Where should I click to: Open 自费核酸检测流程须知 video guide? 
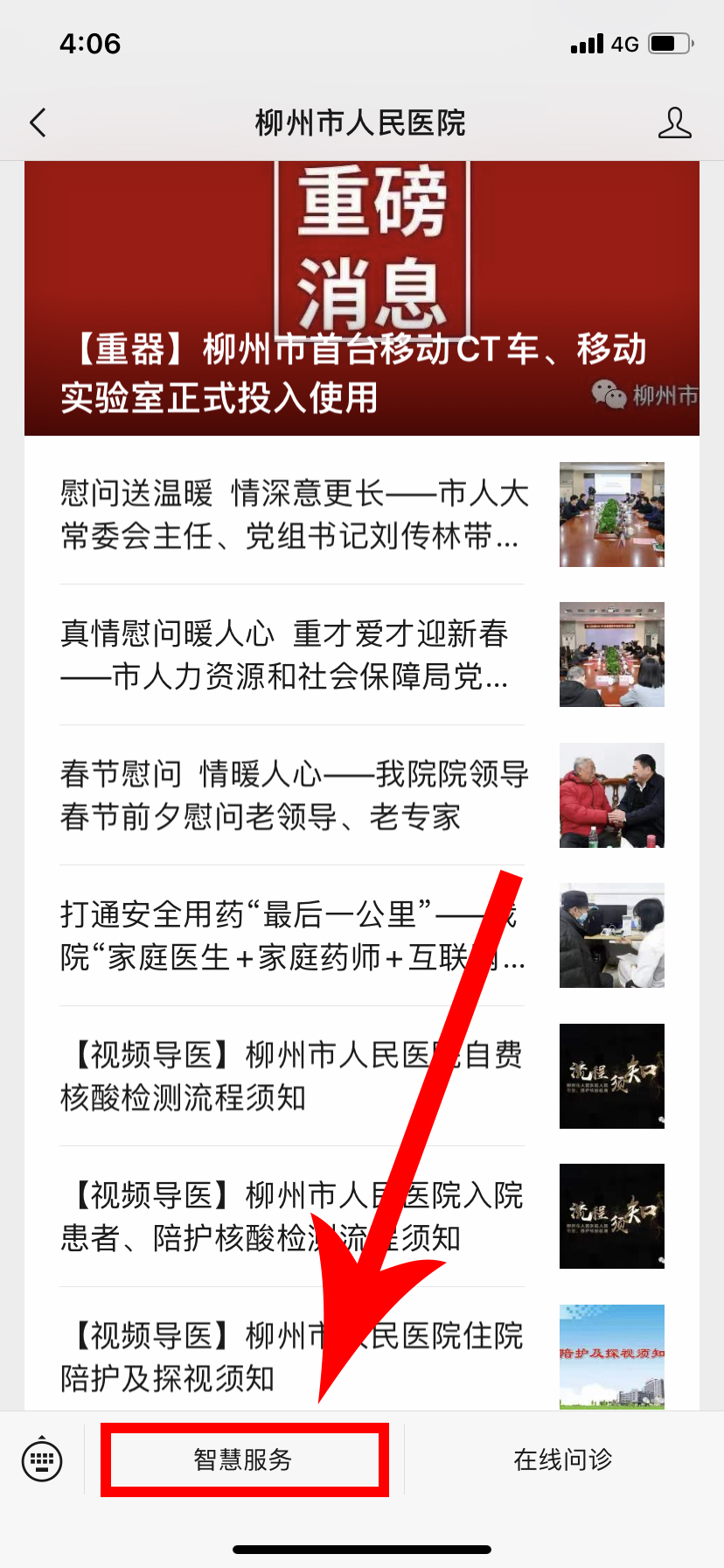click(x=292, y=1075)
